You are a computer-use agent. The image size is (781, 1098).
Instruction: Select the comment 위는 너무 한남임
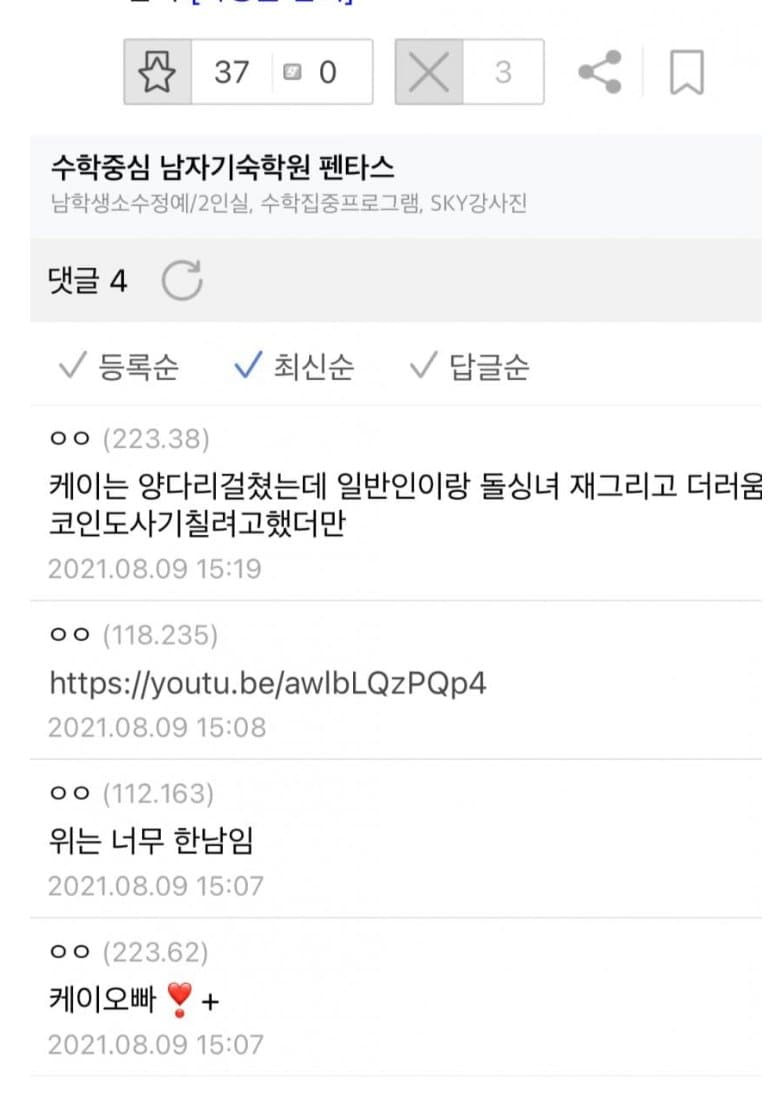151,841
